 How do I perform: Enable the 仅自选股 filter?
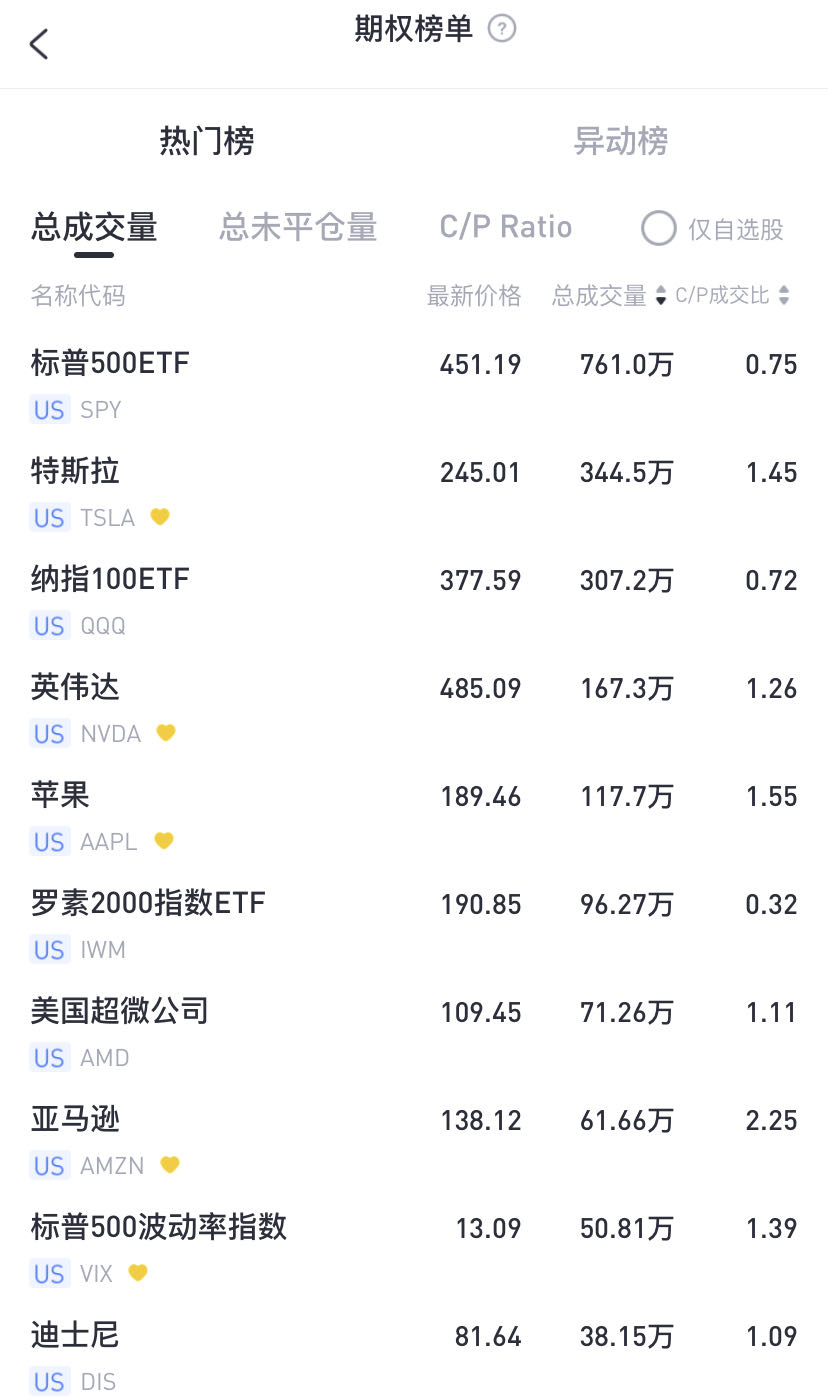click(x=659, y=229)
